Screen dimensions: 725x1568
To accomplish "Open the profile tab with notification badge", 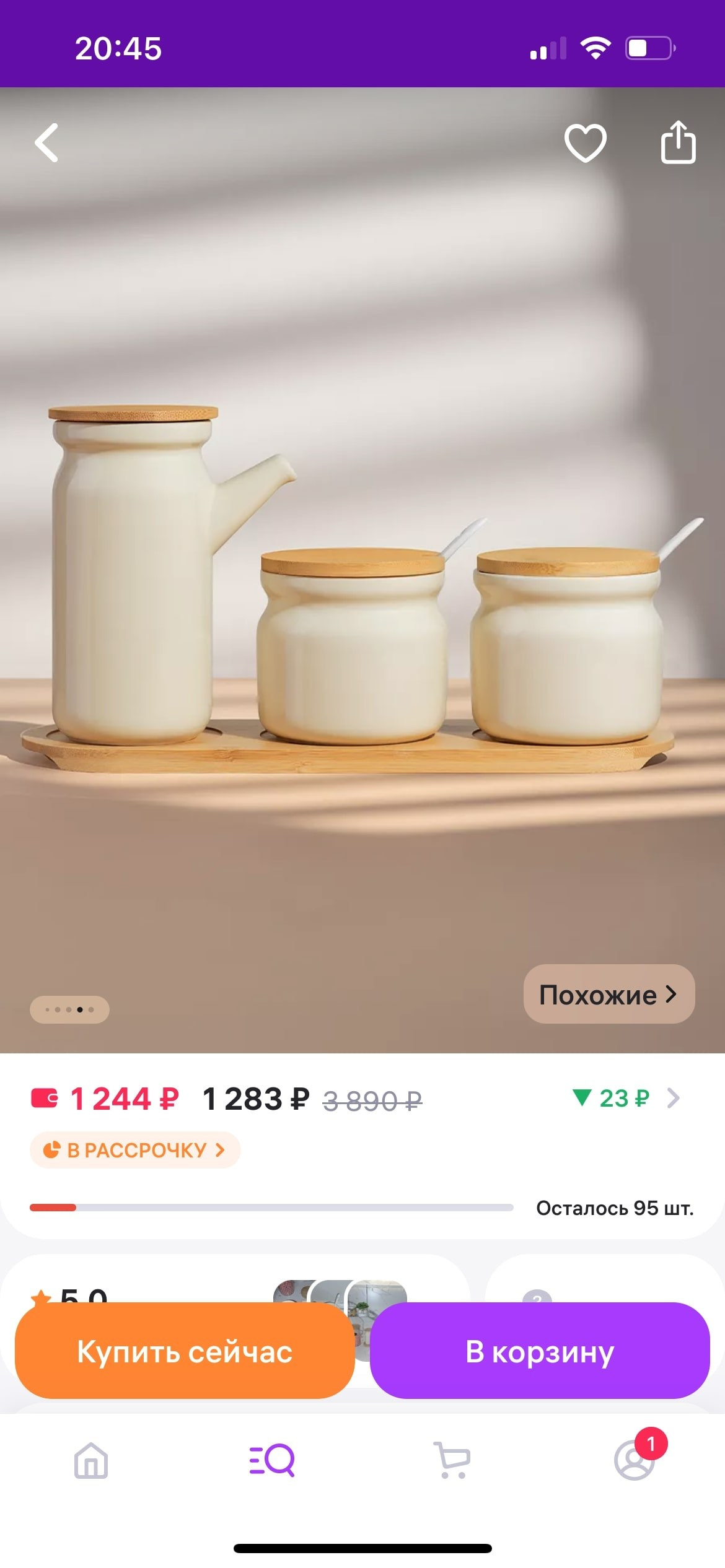I will coord(635,1460).
